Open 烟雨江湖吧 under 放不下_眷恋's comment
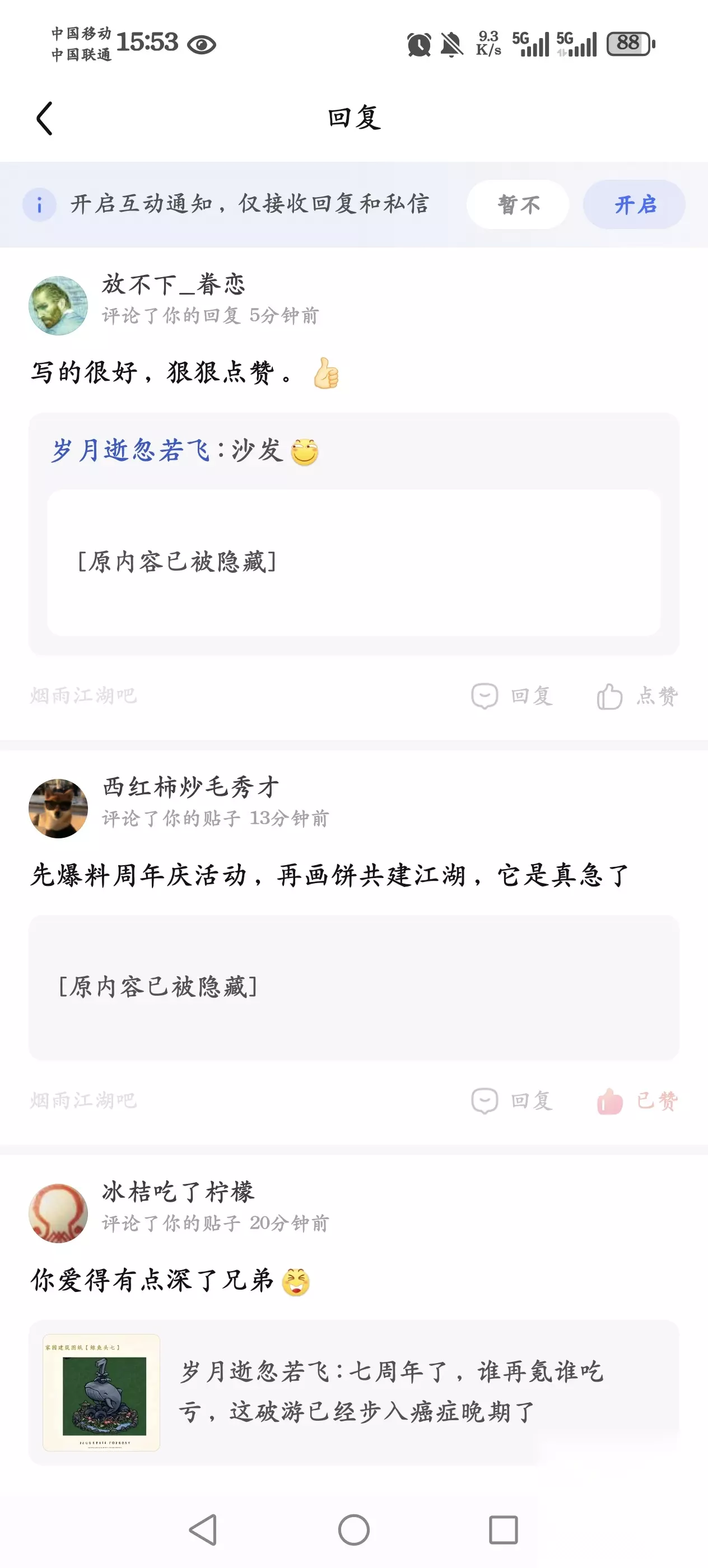 pos(83,696)
